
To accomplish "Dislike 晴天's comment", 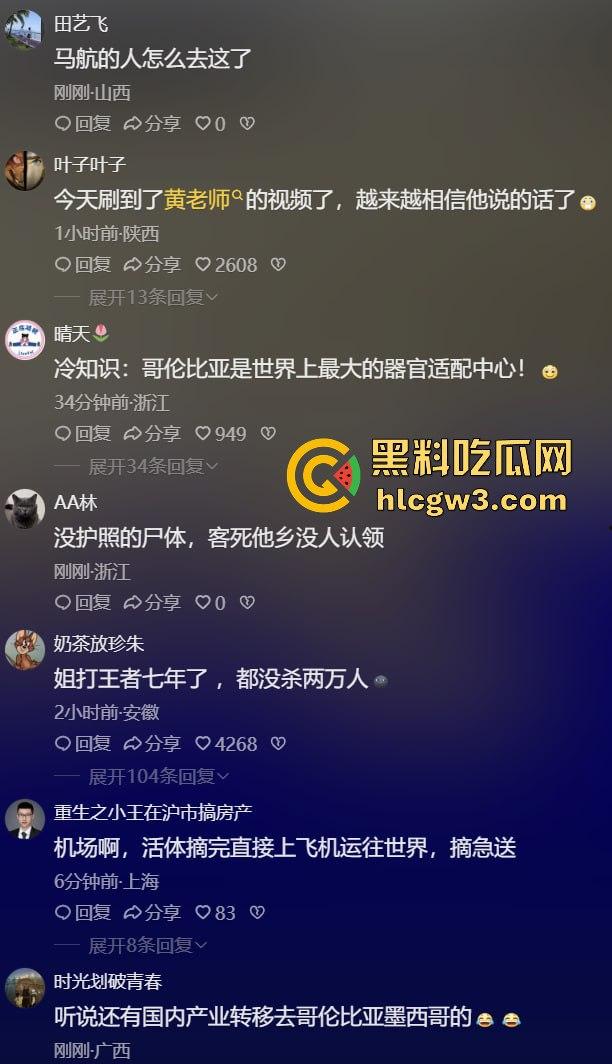I will click(268, 434).
